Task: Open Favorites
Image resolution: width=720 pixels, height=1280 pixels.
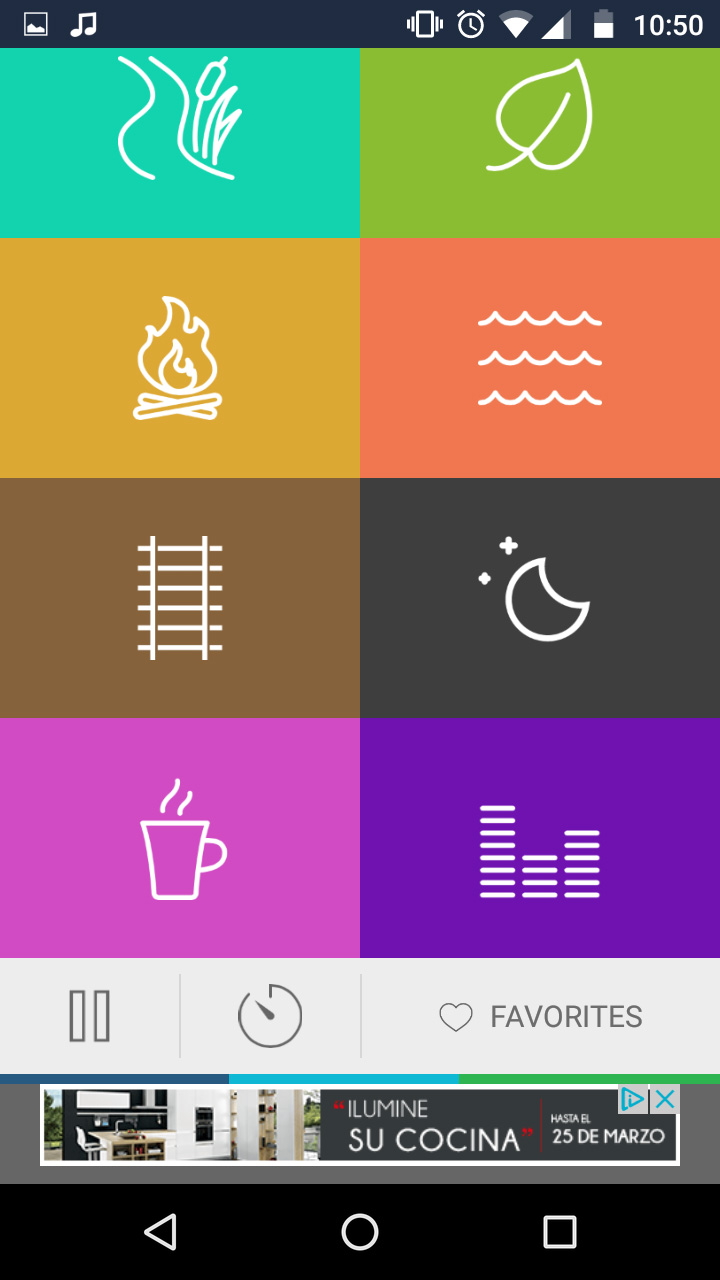Action: (541, 1016)
